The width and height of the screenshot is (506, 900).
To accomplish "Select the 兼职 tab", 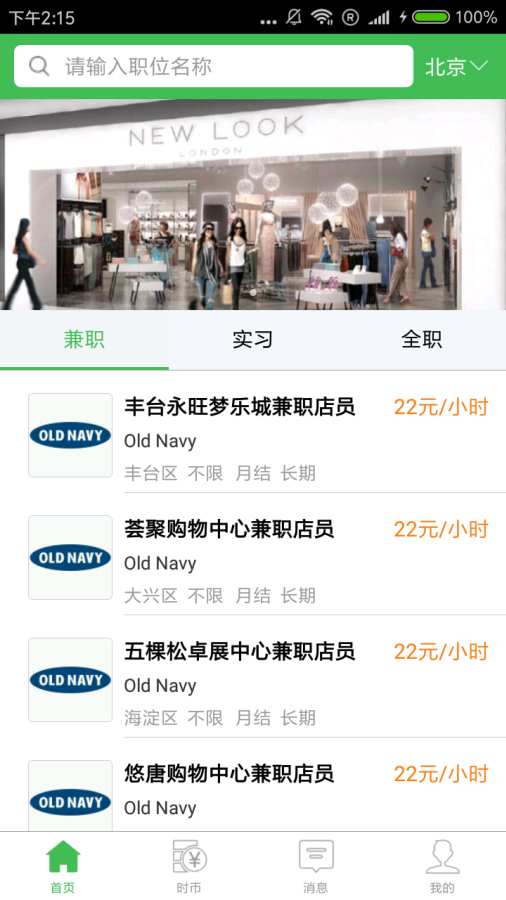I will point(84,340).
